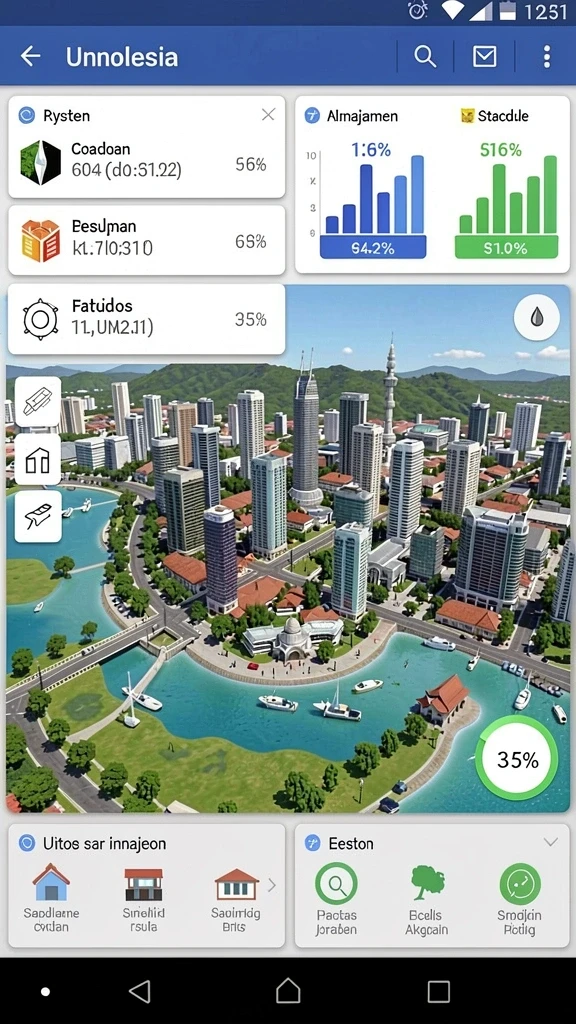Select the buildings tool on the map

(x=38, y=460)
